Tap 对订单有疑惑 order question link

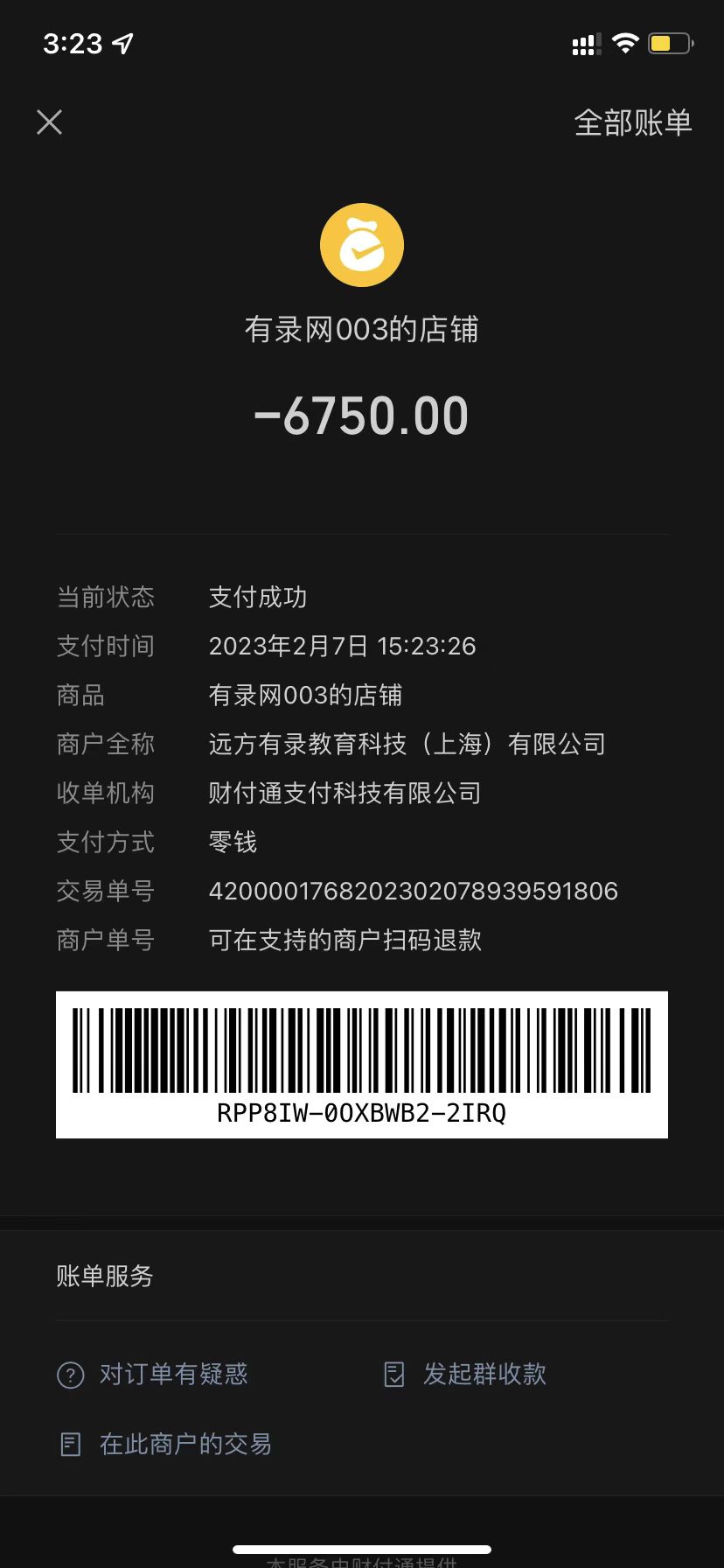pos(154,1374)
